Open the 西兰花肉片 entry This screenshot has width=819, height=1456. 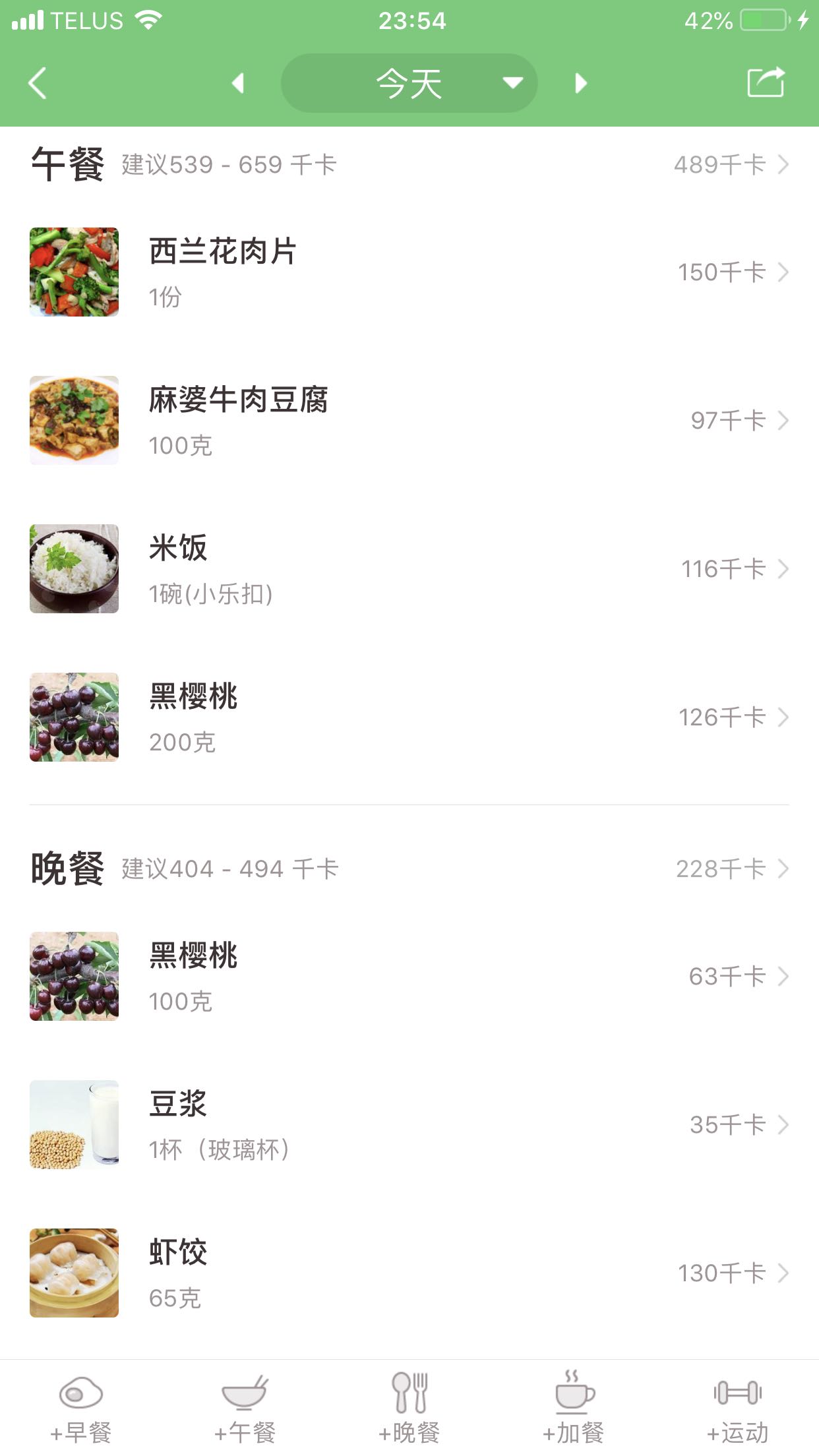[x=409, y=272]
